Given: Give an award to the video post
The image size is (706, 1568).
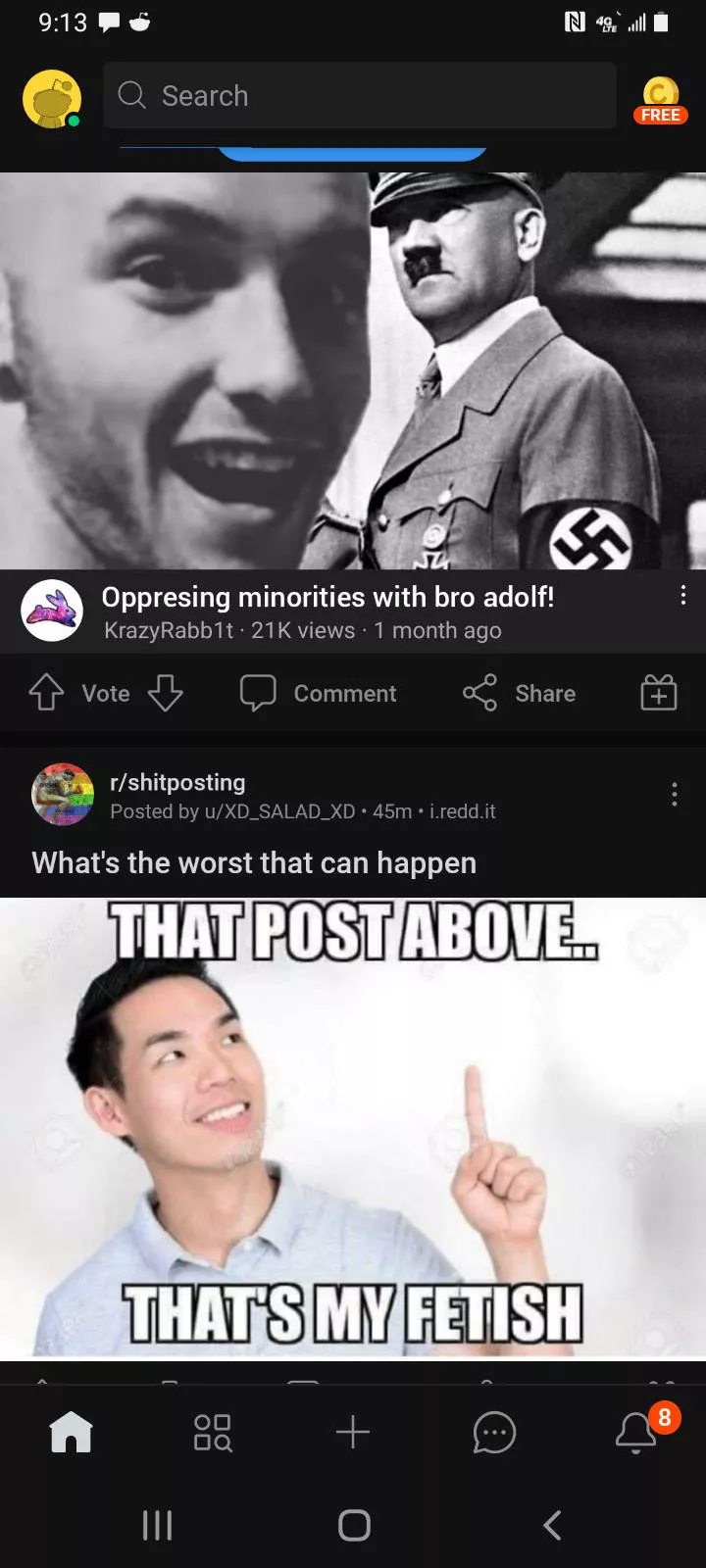Looking at the screenshot, I should (657, 693).
